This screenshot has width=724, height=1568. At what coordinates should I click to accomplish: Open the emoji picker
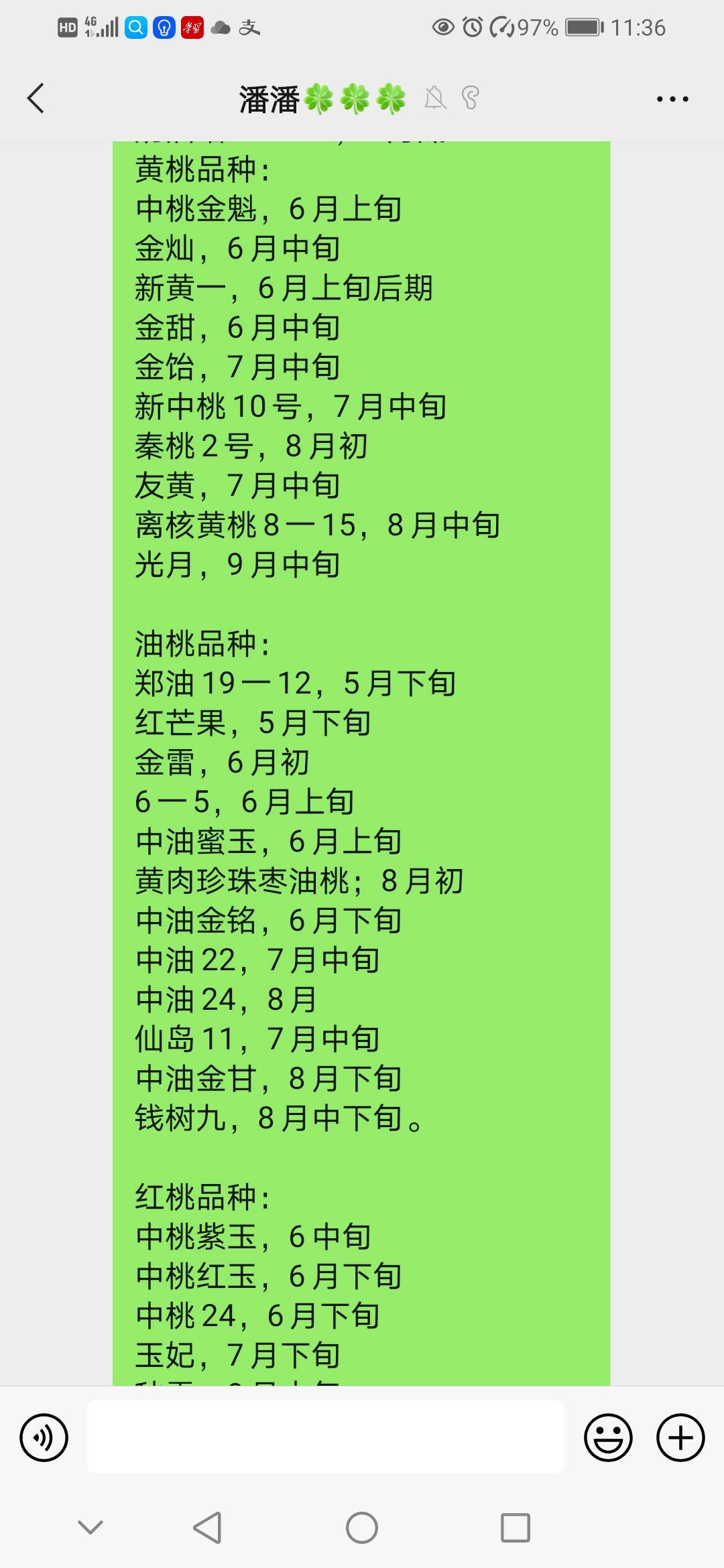coord(608,1437)
